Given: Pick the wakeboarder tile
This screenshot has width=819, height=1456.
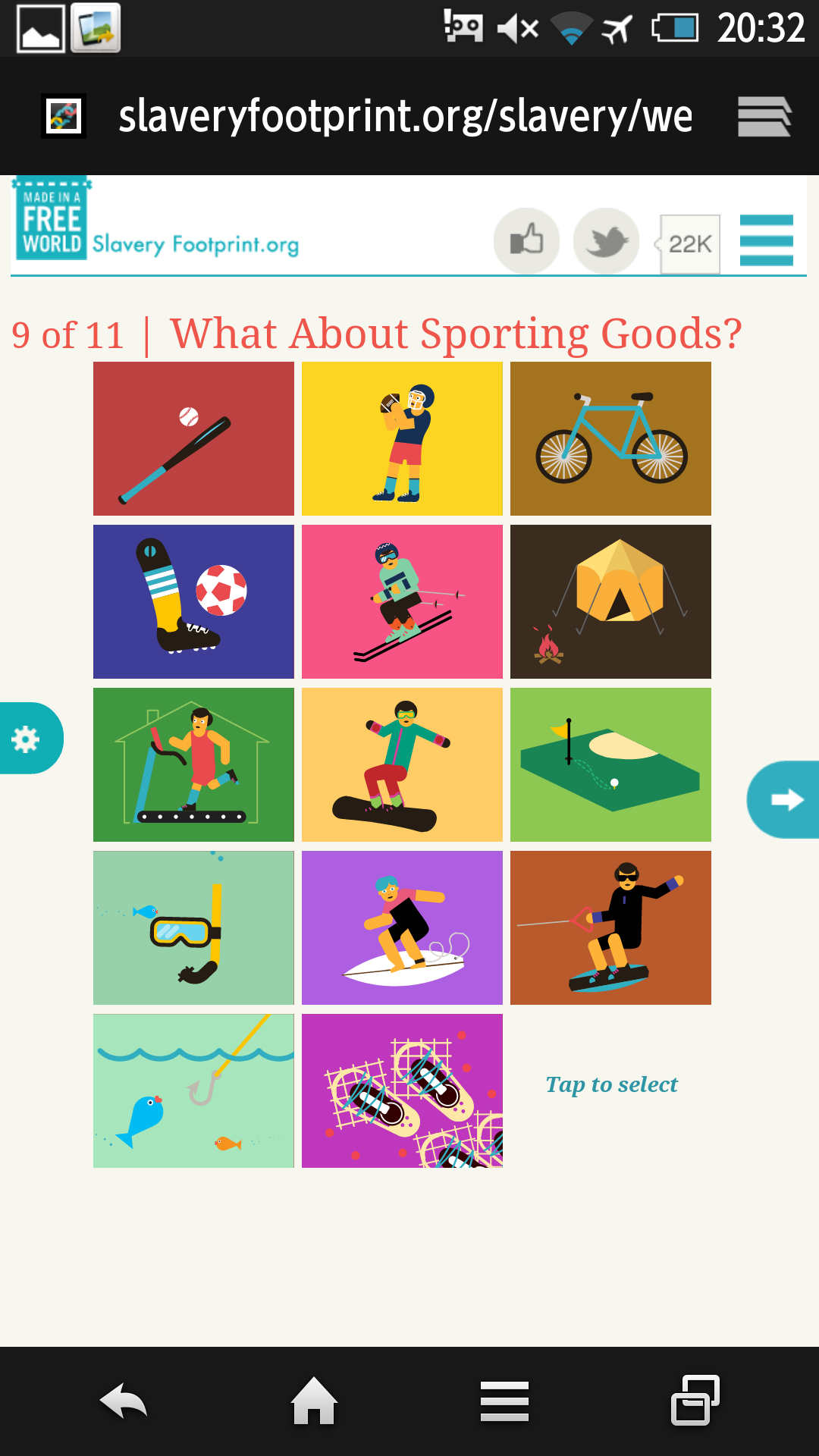Looking at the screenshot, I should pyautogui.click(x=610, y=927).
